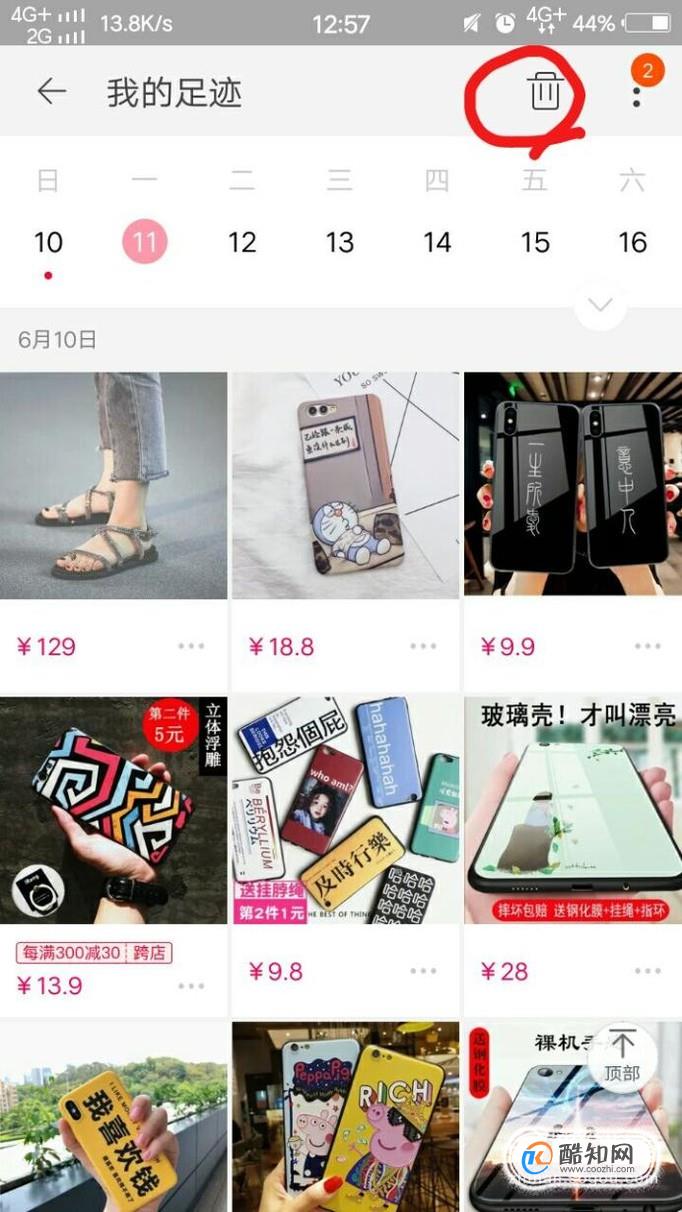Open the yellow 我喜欢钱 phone case item

[x=113, y=1116]
